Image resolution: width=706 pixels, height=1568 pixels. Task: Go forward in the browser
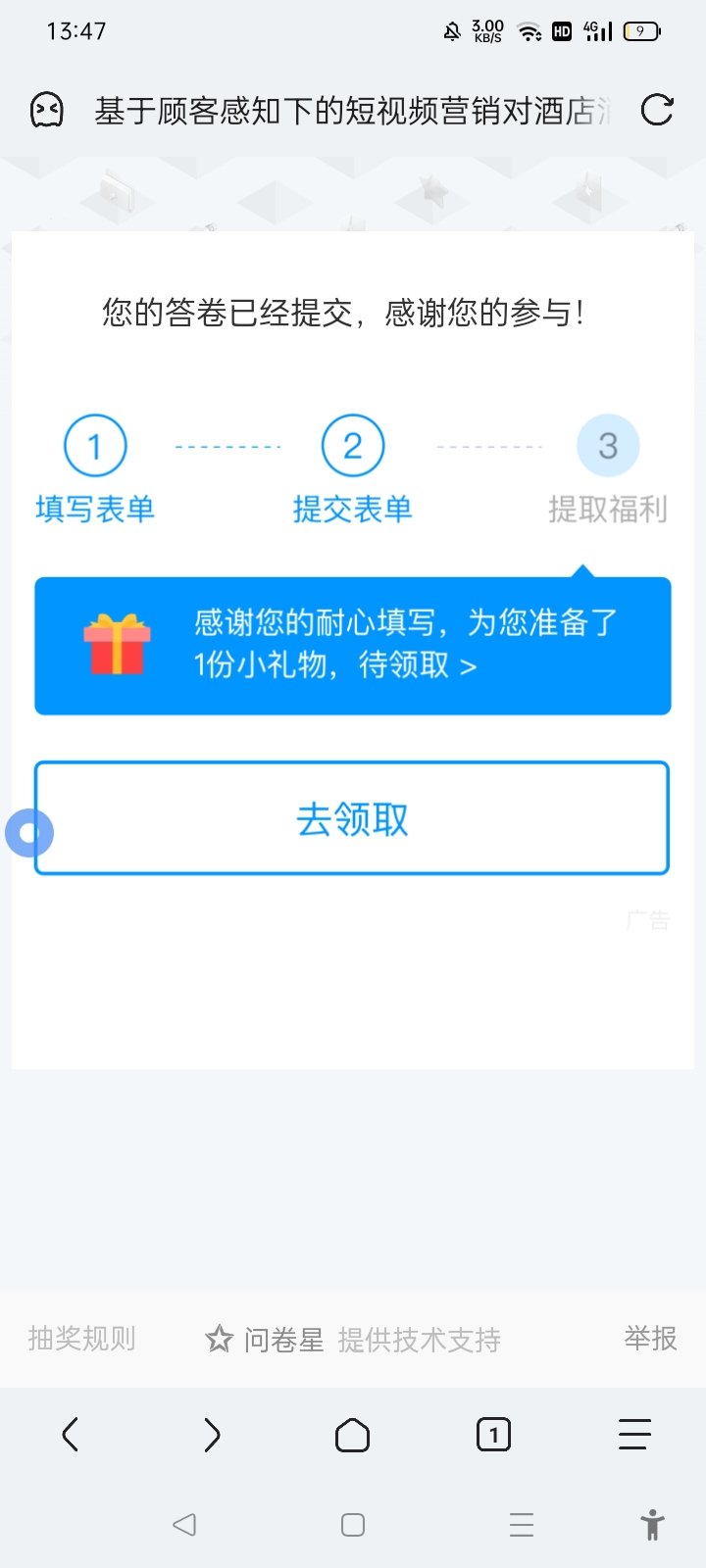(212, 1435)
